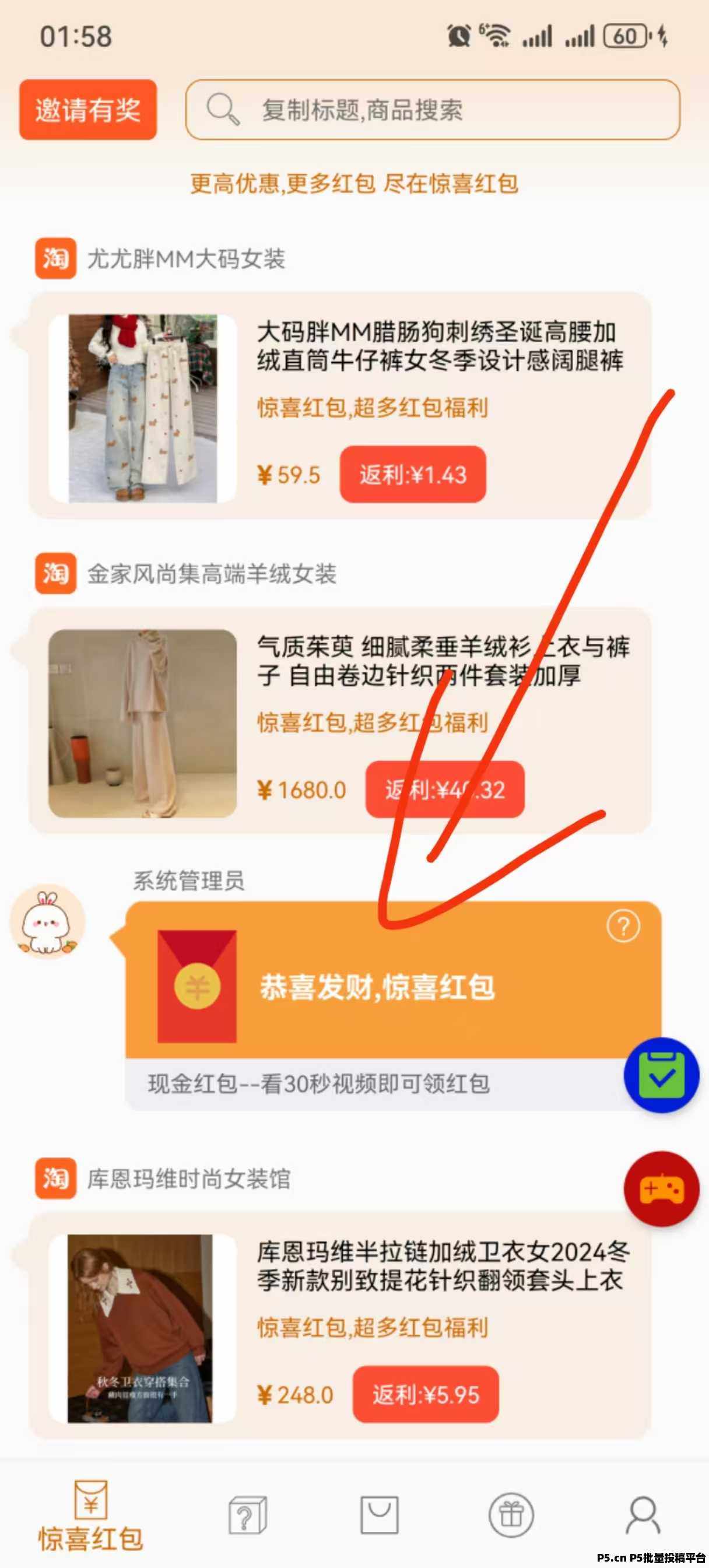Switch to the shopping bag bottom tab
This screenshot has width=709, height=1568.
379,1516
